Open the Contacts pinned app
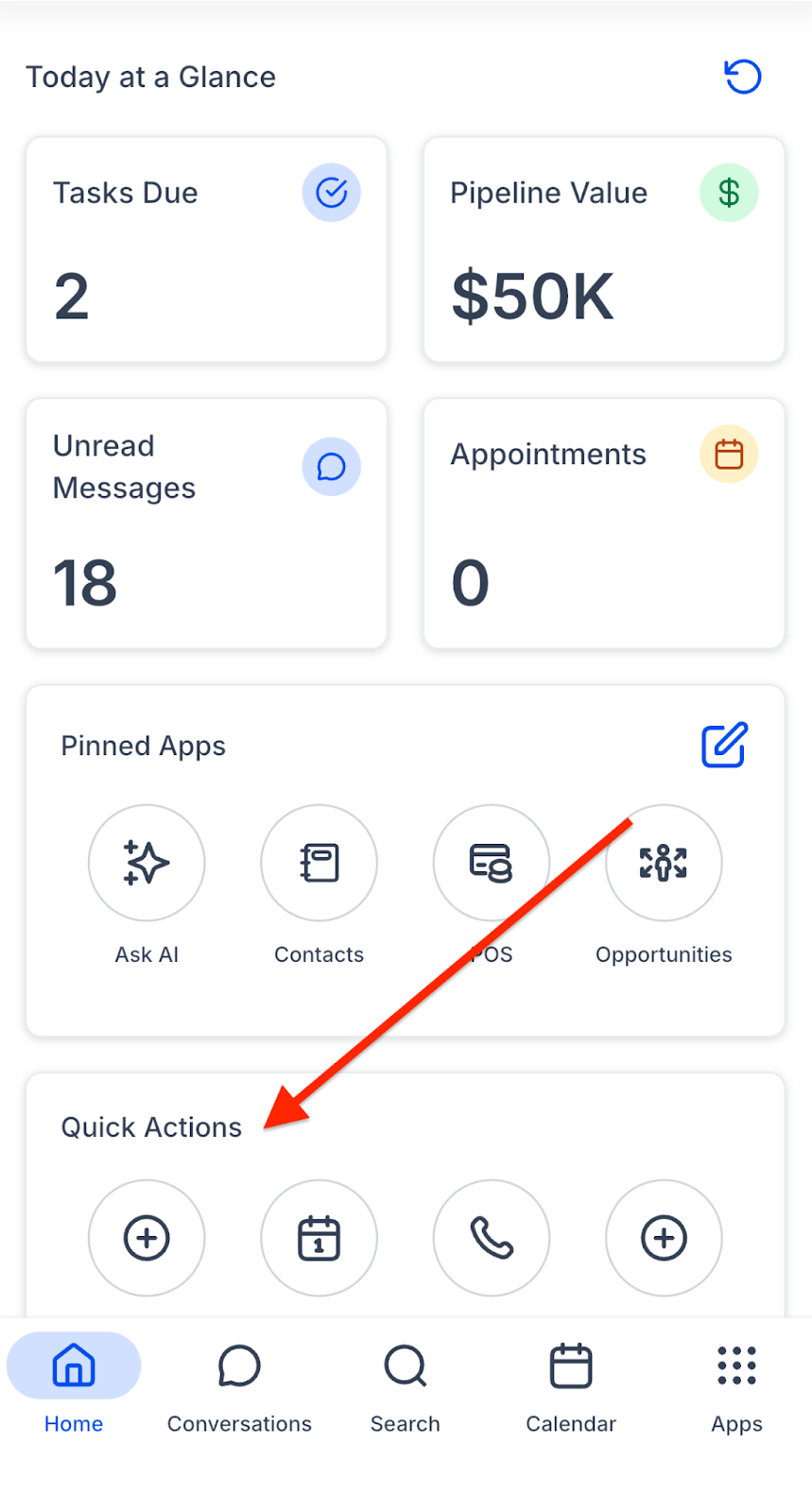 pyautogui.click(x=319, y=863)
